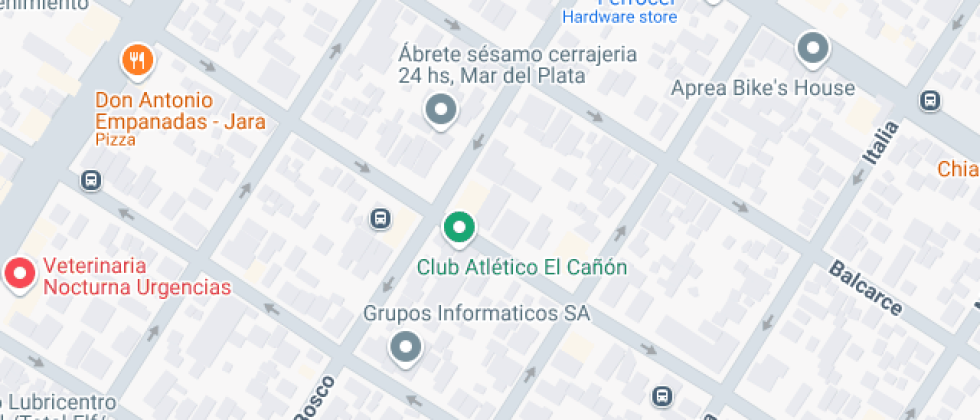Image resolution: width=980 pixels, height=420 pixels.
Task: Open Grupos Informaticos SA map pin
Action: [405, 347]
